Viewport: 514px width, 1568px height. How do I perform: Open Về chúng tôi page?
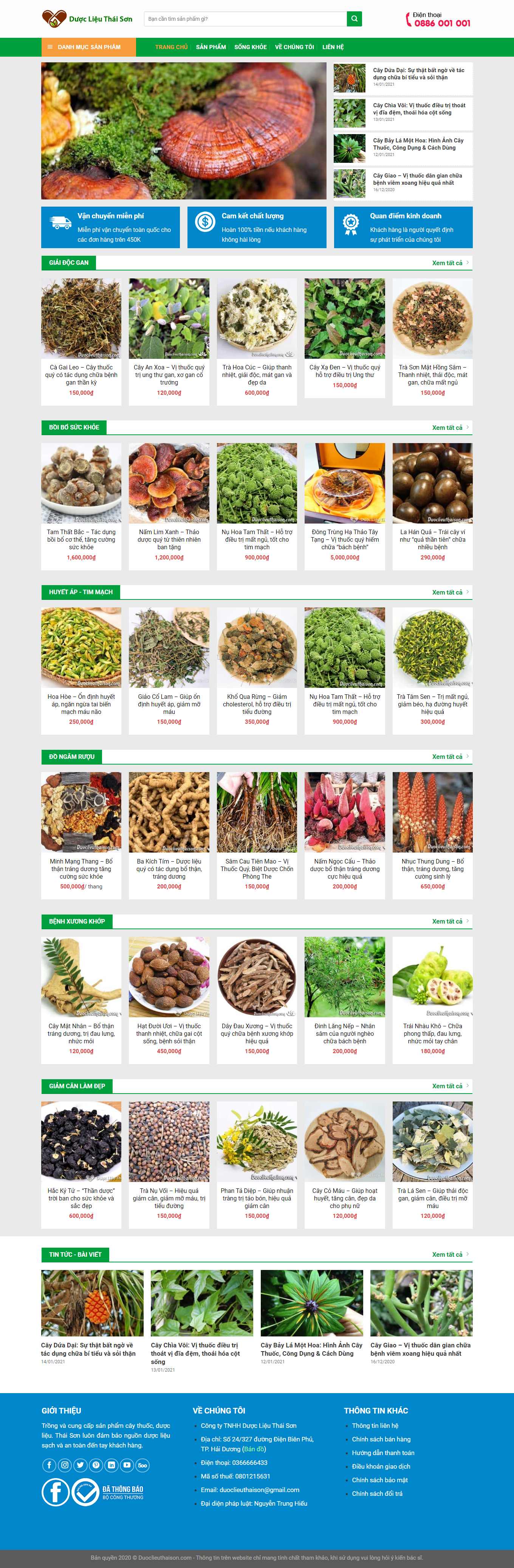click(294, 47)
